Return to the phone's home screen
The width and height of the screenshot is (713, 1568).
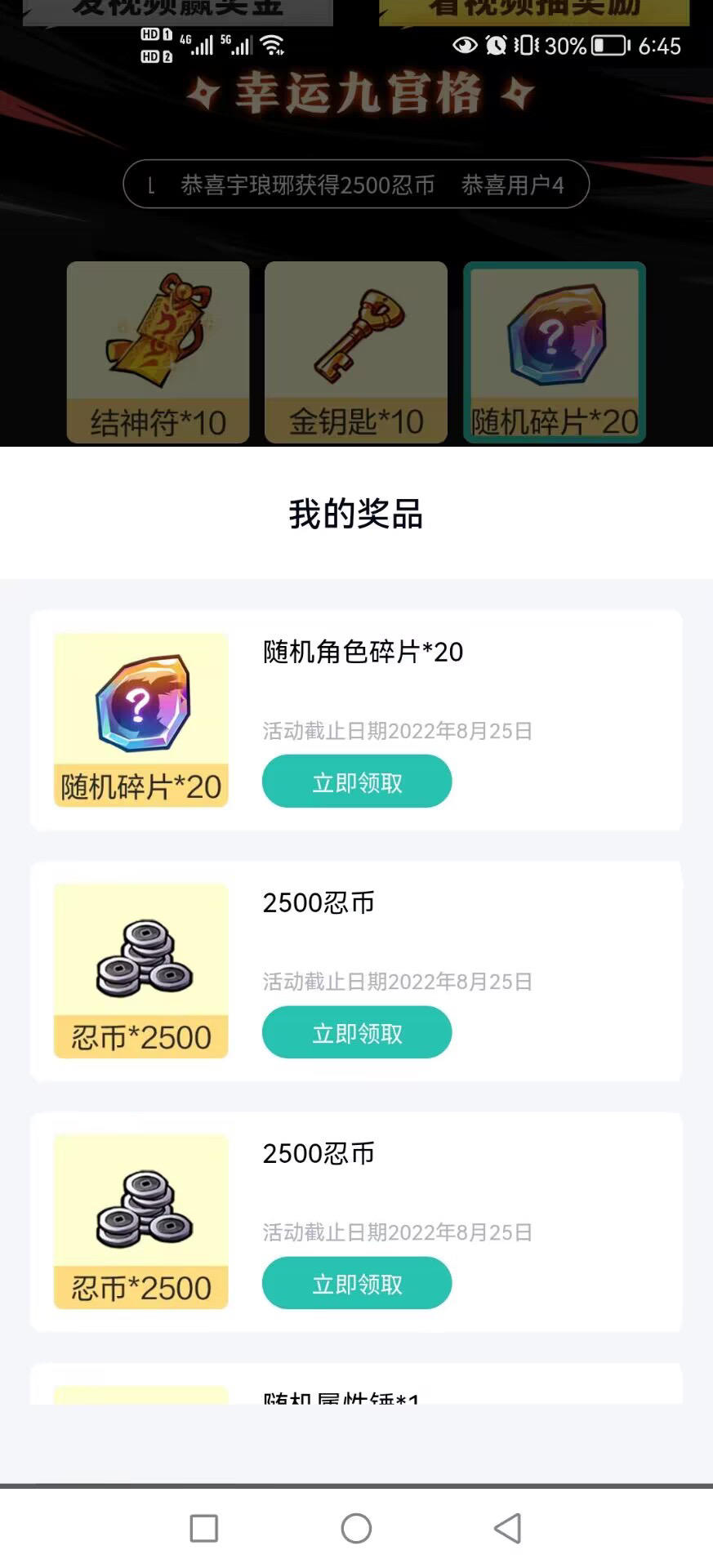click(356, 1528)
